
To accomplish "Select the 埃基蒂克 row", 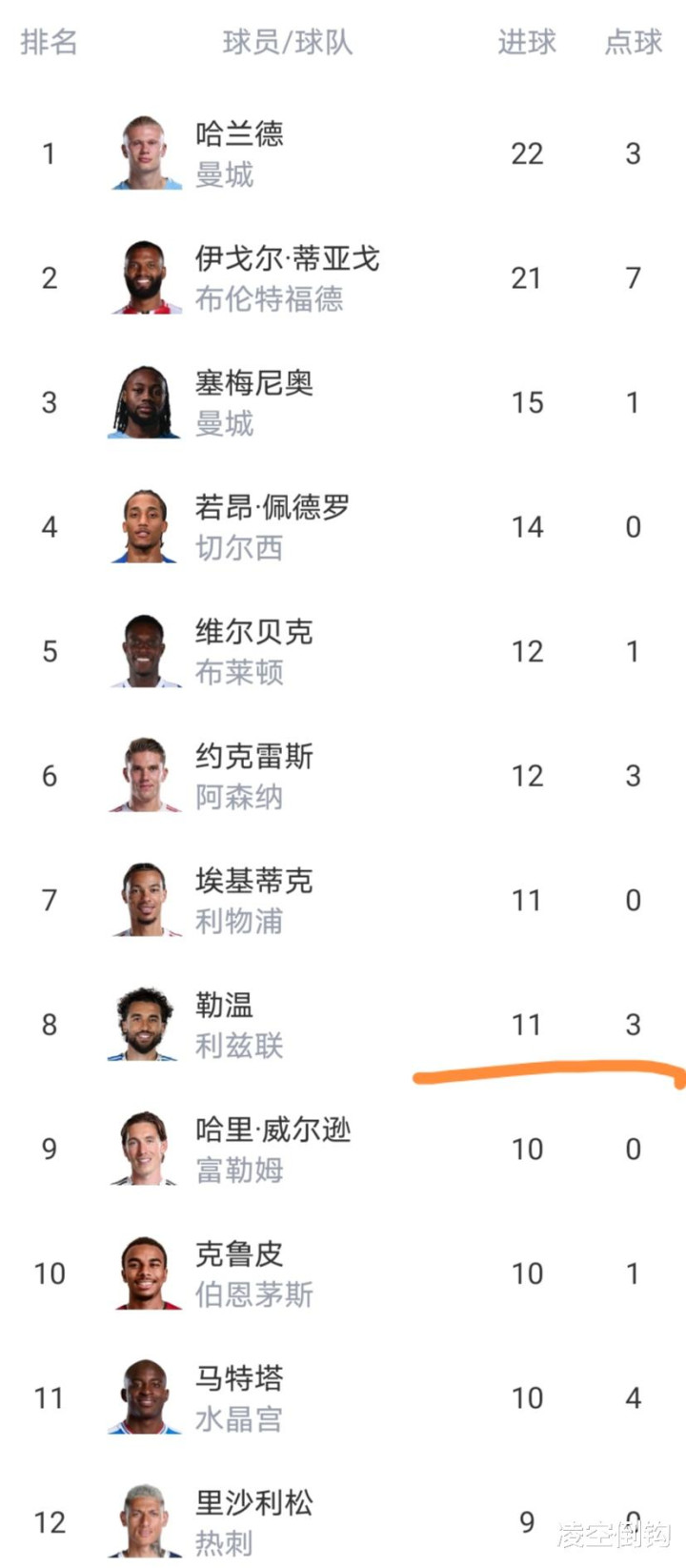I will click(343, 900).
